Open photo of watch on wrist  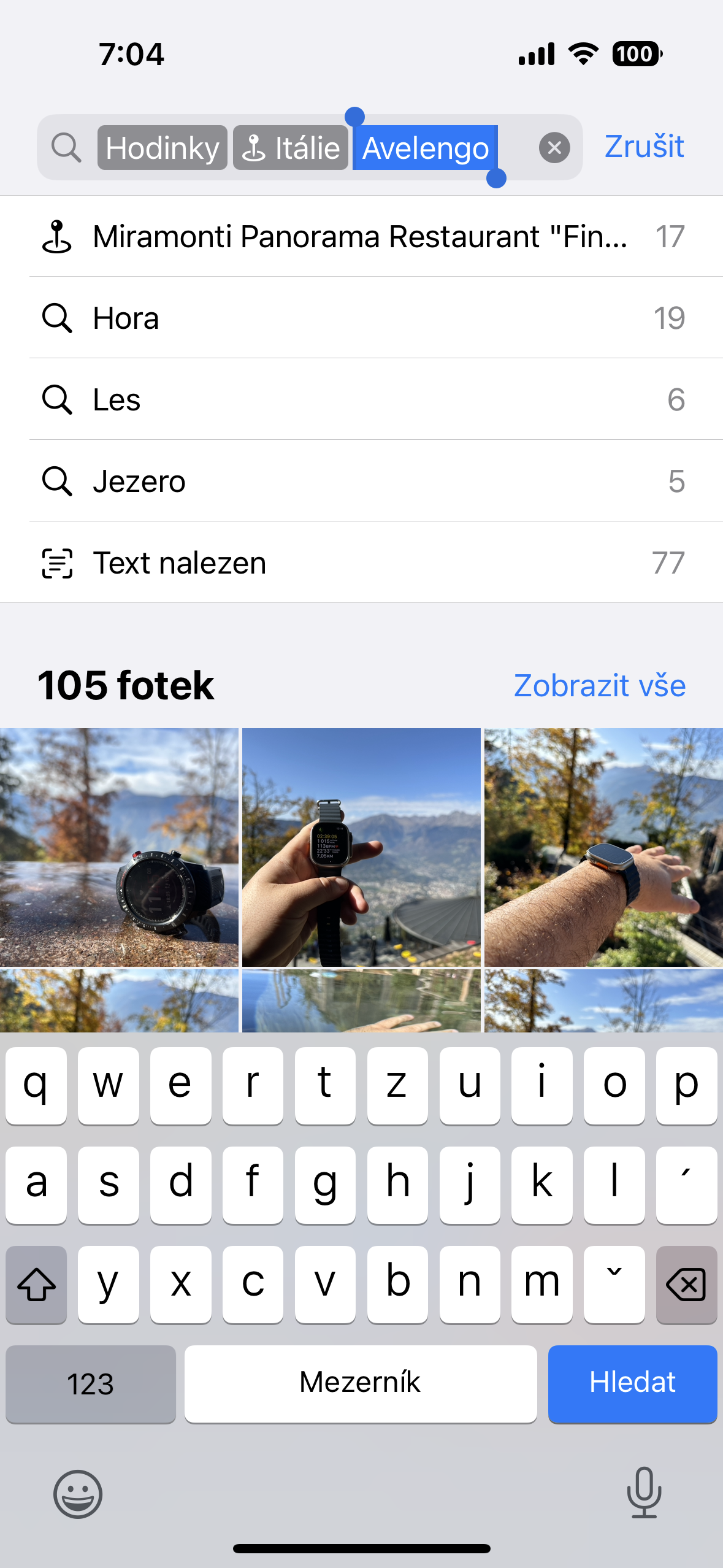603,847
